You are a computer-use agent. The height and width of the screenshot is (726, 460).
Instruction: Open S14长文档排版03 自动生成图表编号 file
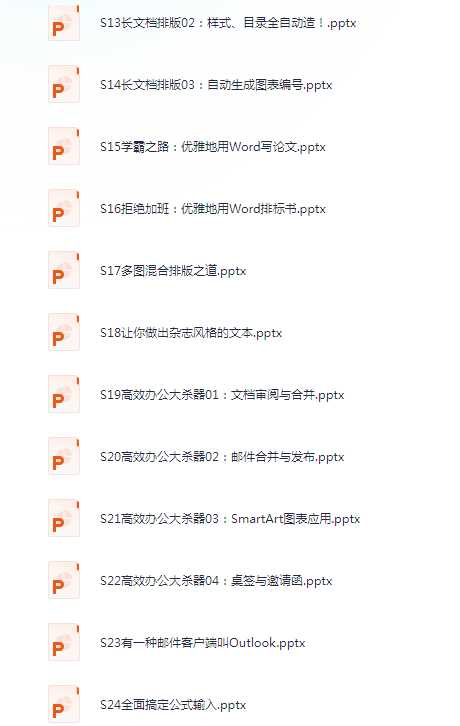[216, 85]
